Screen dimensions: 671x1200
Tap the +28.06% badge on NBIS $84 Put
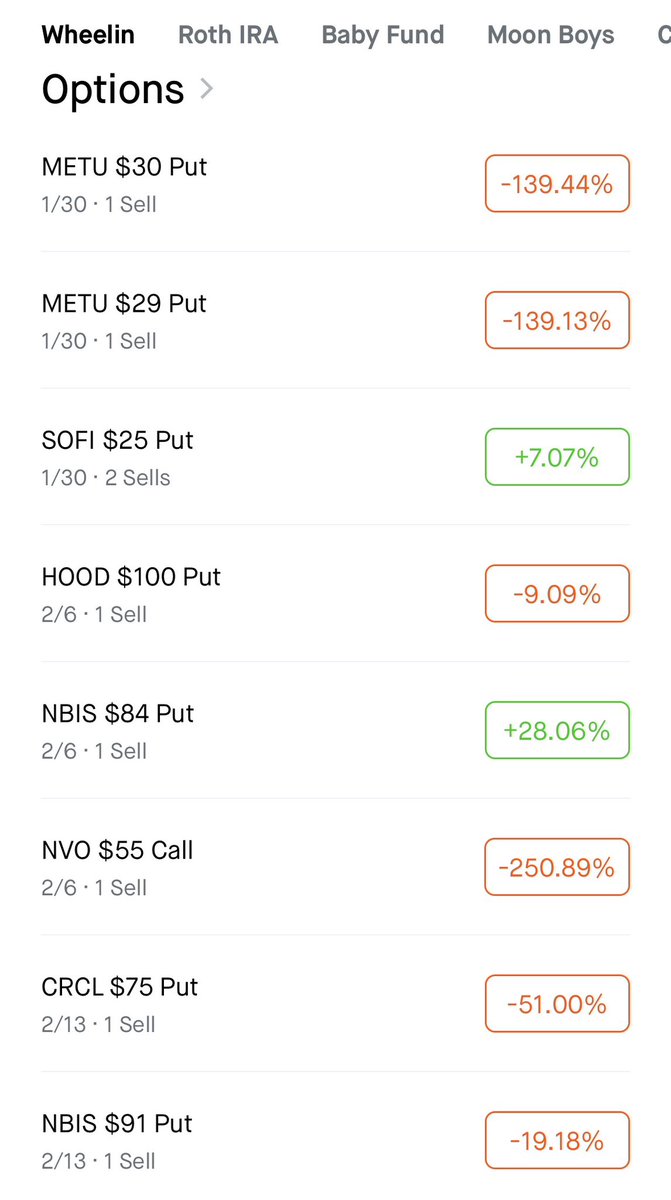[557, 731]
